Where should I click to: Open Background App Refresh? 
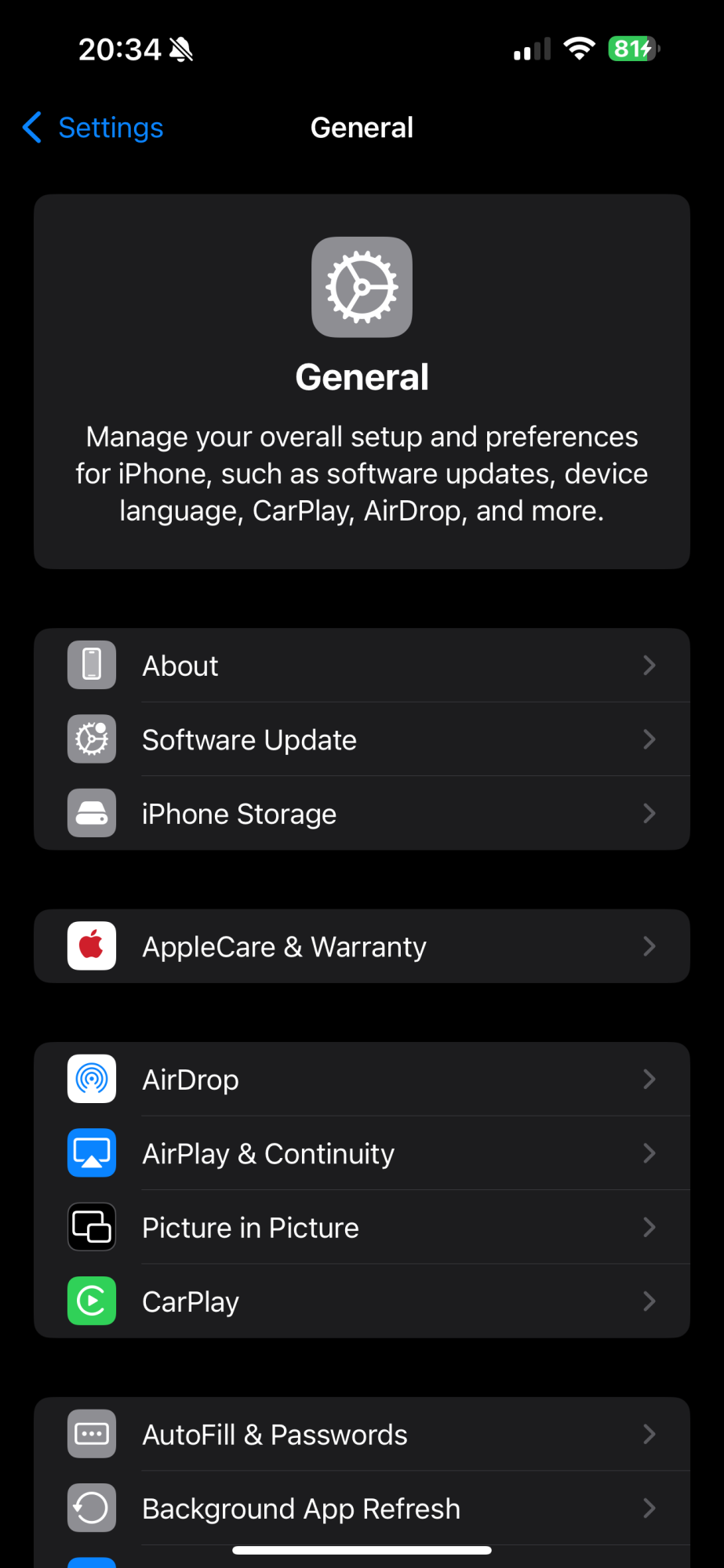(361, 1508)
